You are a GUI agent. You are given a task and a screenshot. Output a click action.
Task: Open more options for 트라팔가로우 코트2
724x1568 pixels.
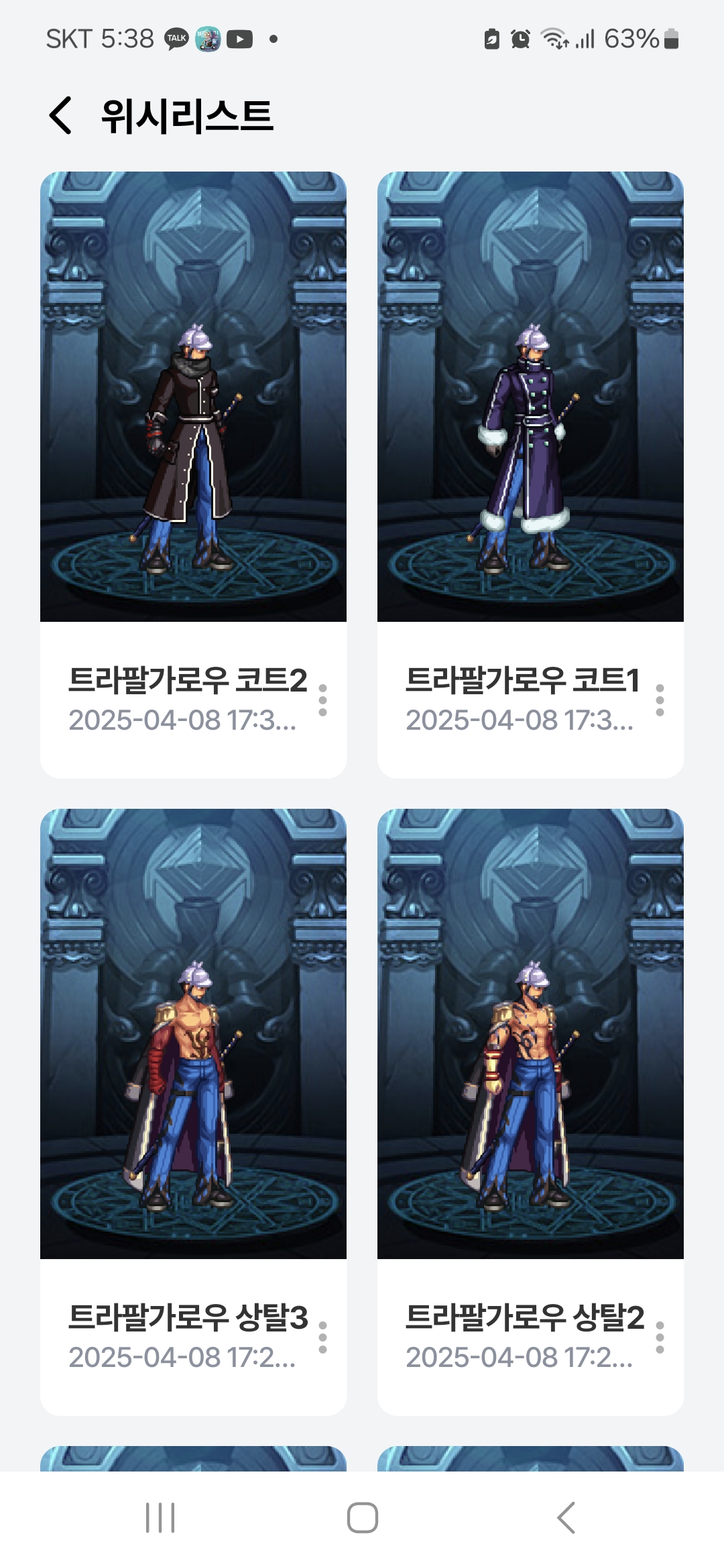click(322, 700)
